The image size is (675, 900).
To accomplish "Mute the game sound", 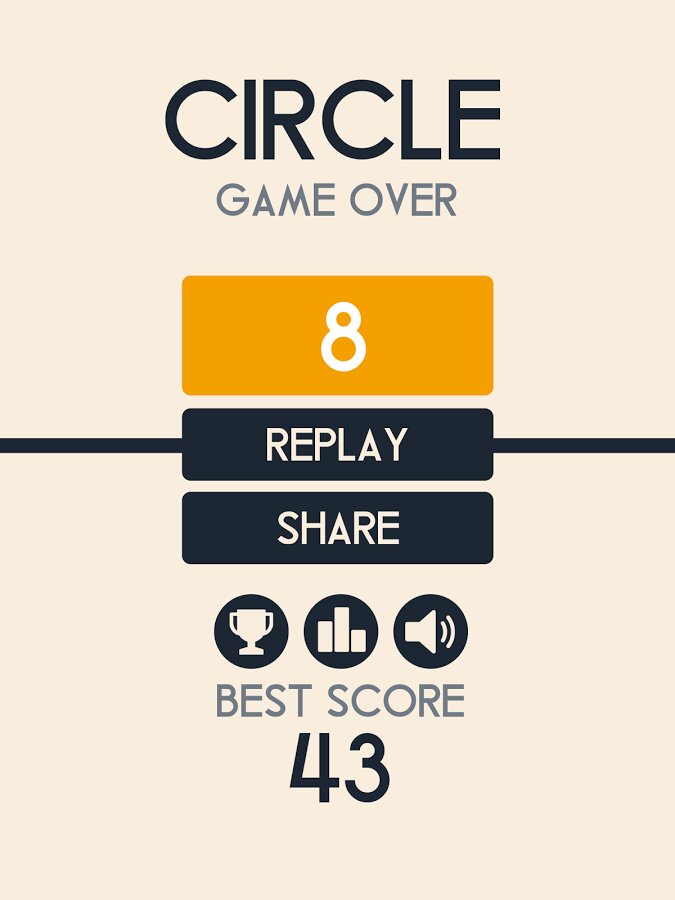I will 430,632.
